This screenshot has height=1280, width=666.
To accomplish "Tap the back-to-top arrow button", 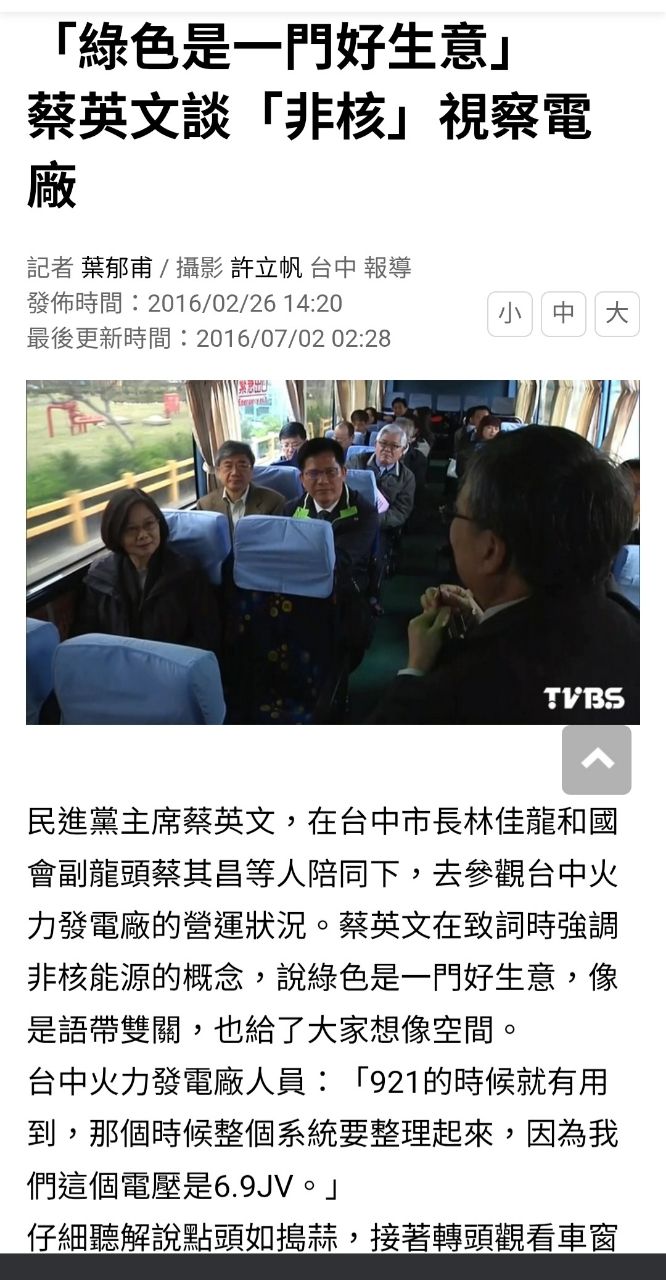I will click(x=596, y=760).
